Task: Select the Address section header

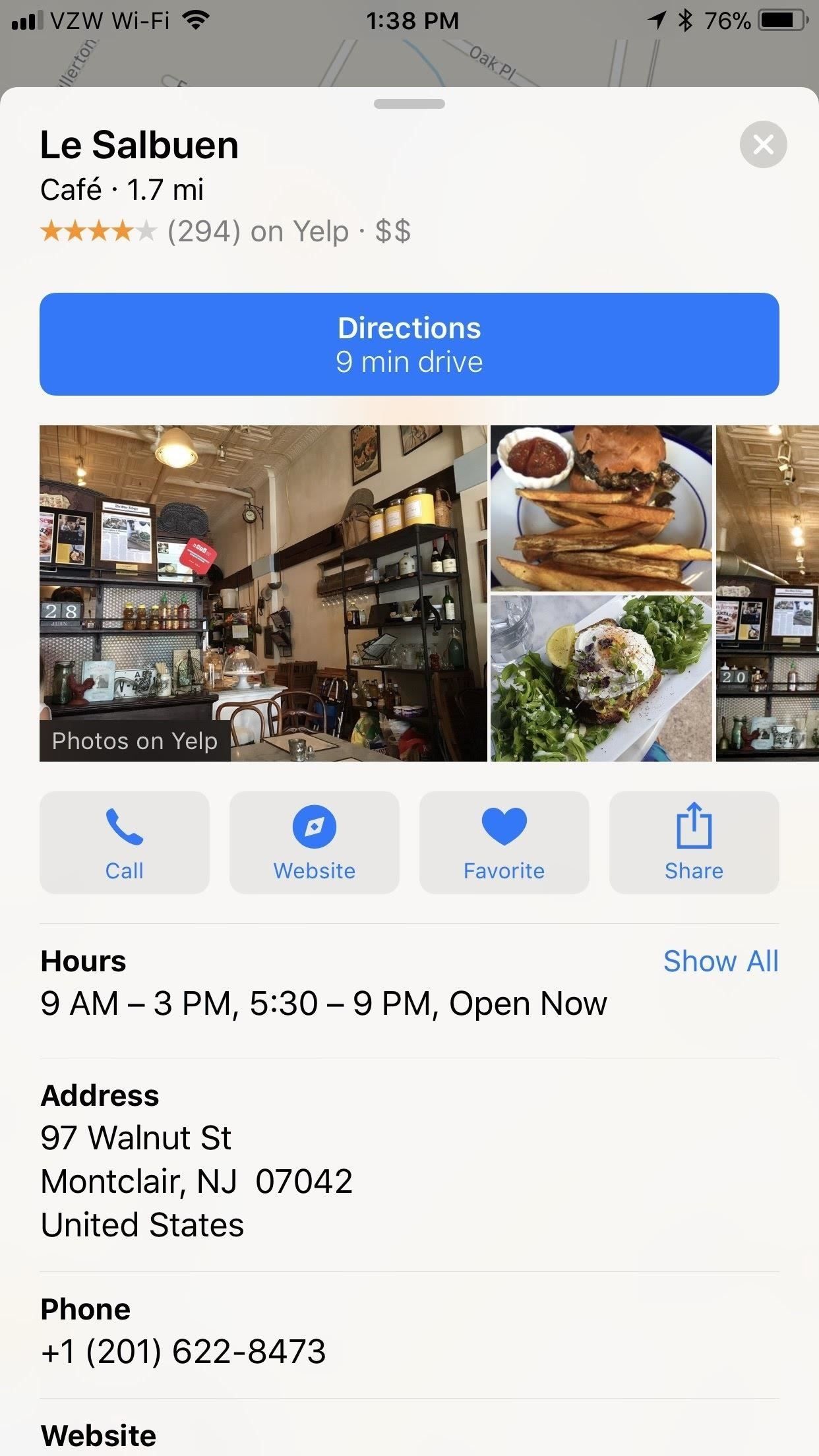Action: coord(100,1095)
